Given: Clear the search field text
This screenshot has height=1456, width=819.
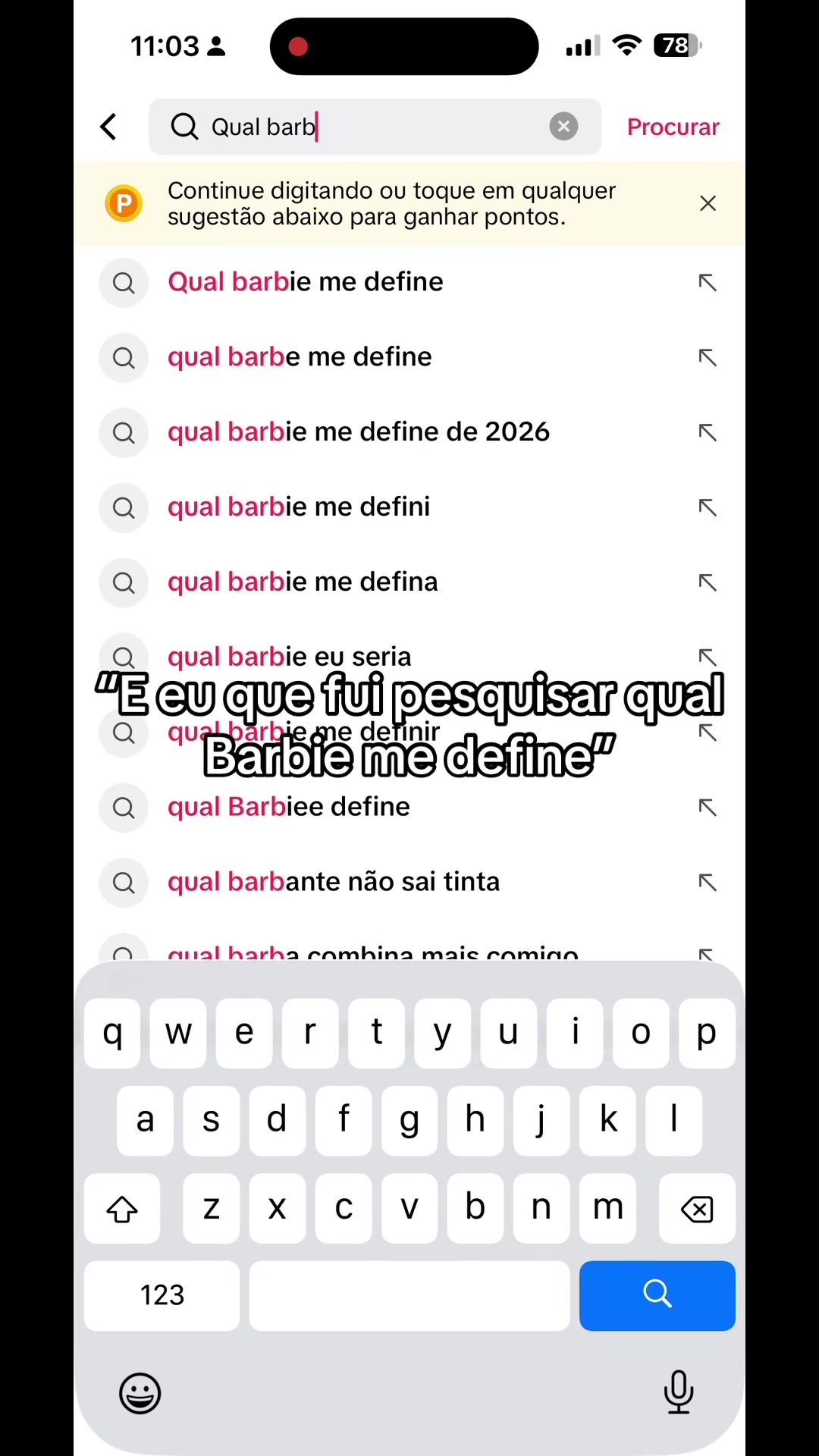Looking at the screenshot, I should 563,127.
